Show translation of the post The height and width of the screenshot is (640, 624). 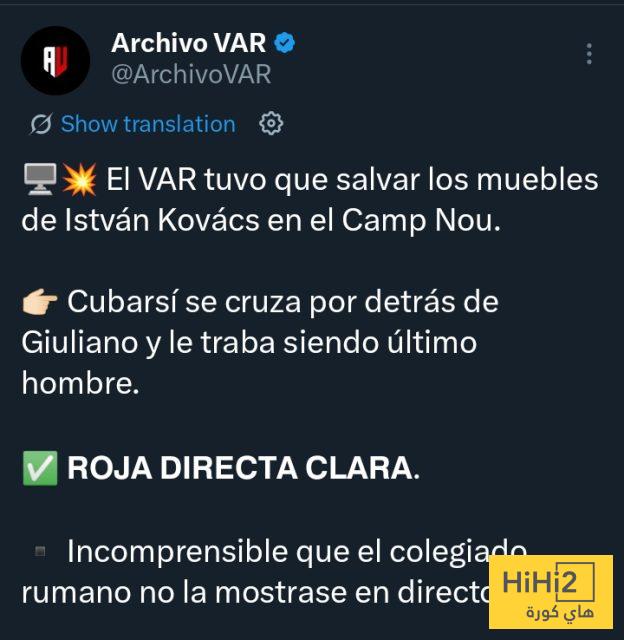point(147,124)
